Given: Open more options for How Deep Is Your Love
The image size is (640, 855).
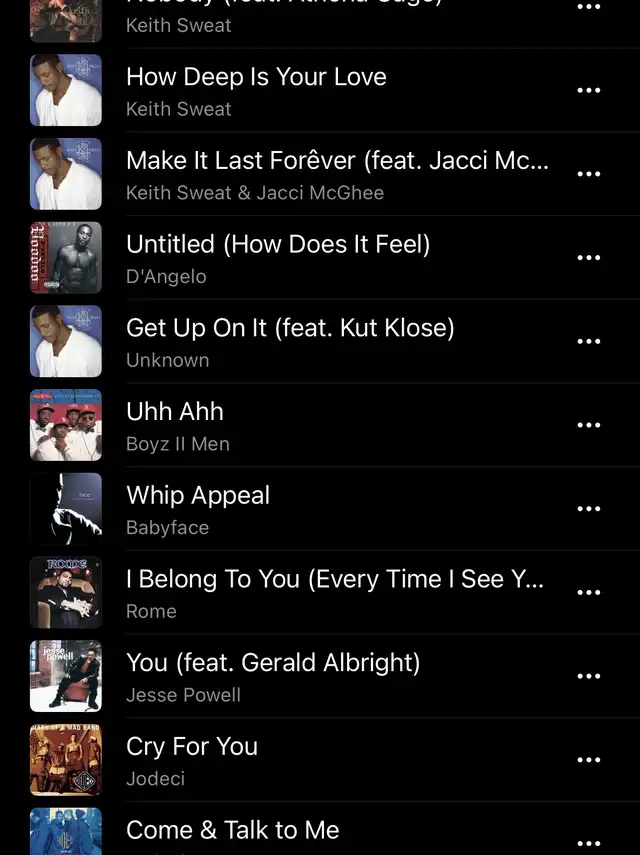Looking at the screenshot, I should point(589,90).
